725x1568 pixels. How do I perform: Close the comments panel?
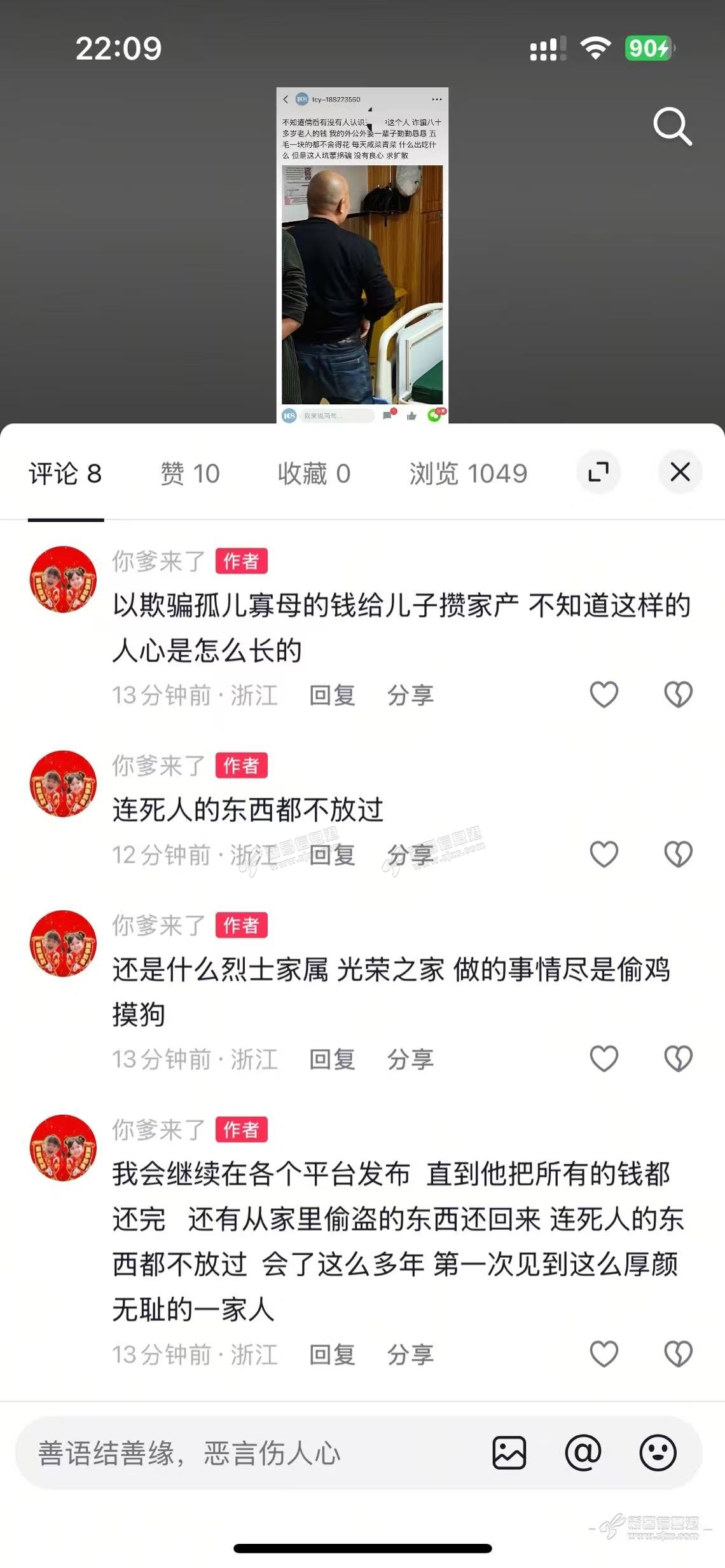tap(680, 472)
